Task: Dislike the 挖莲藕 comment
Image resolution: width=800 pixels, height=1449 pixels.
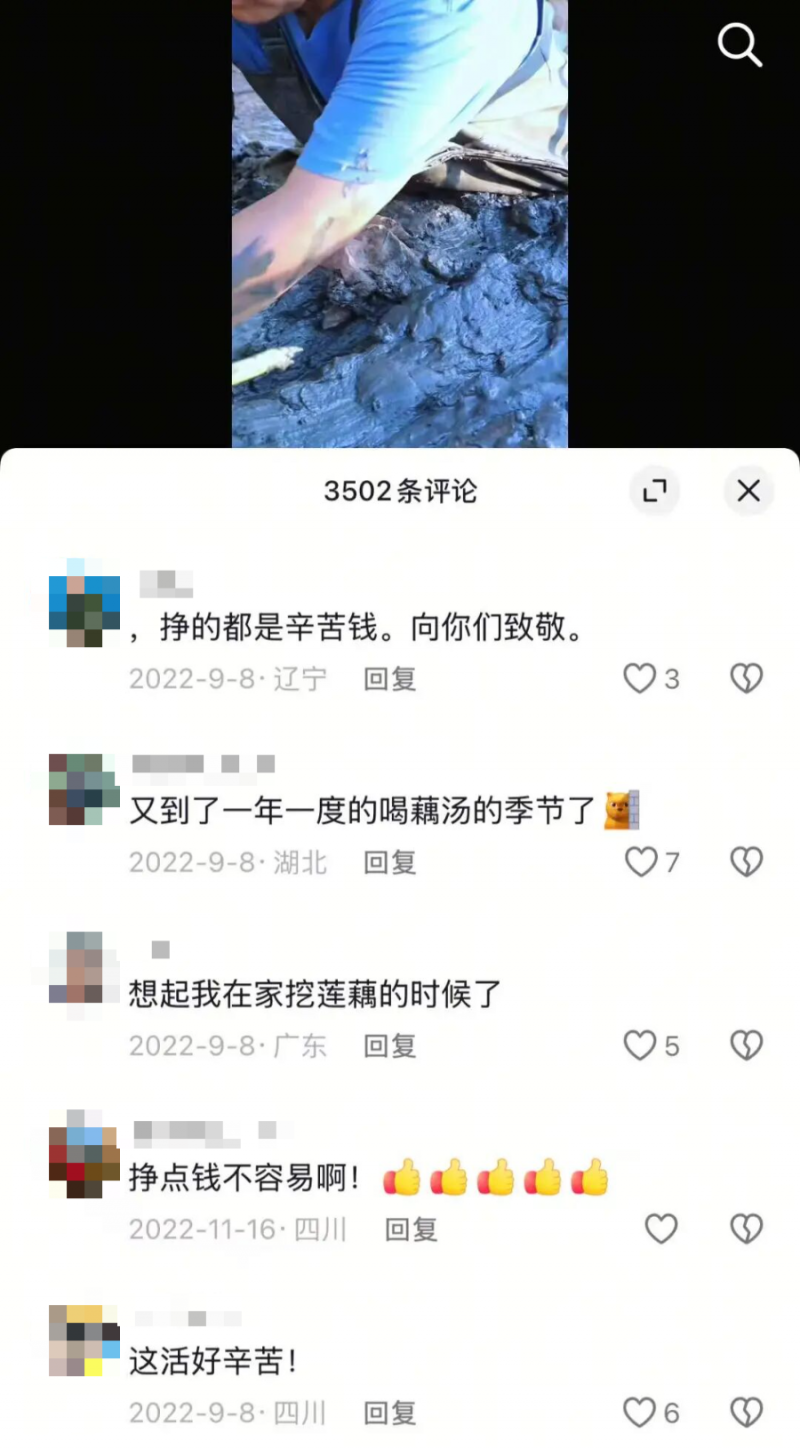Action: [x=746, y=1046]
